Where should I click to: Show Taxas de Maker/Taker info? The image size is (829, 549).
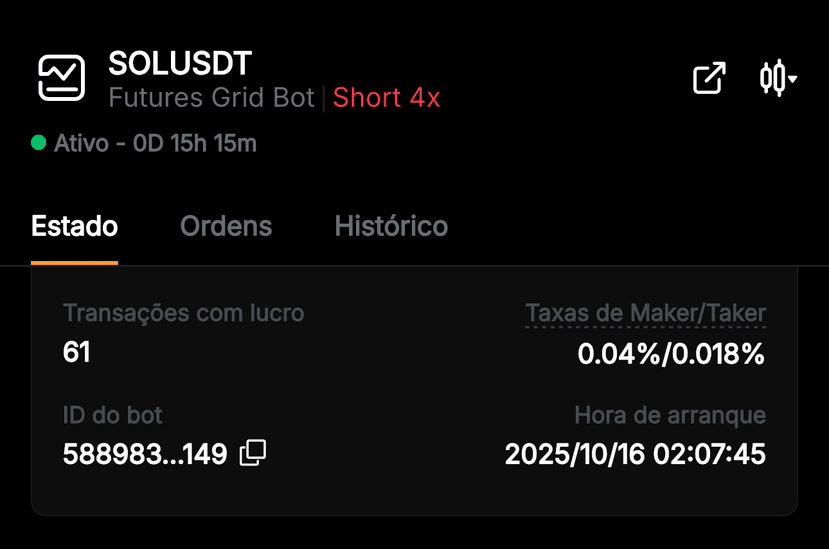point(646,313)
